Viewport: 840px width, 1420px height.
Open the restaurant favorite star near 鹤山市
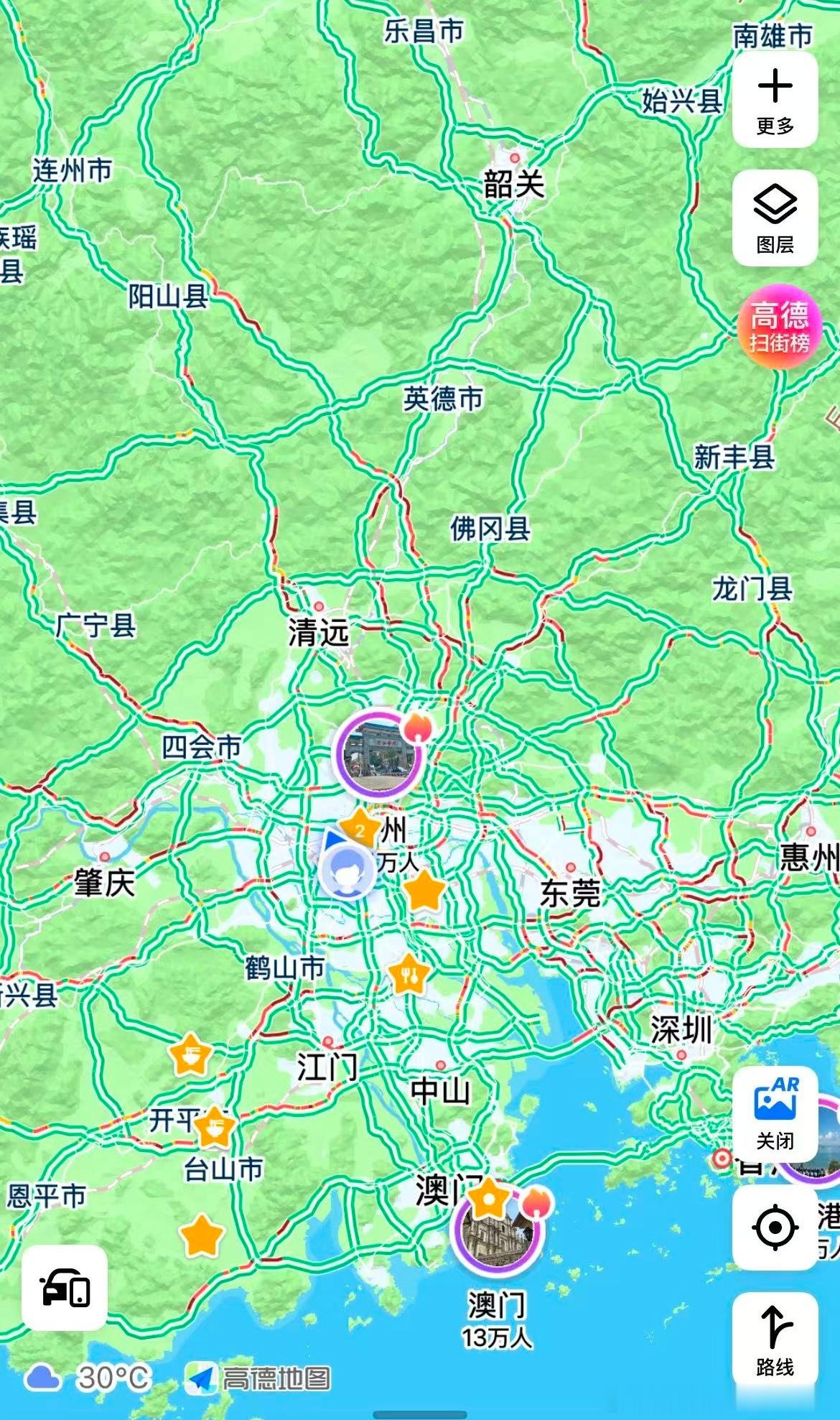pyautogui.click(x=408, y=975)
